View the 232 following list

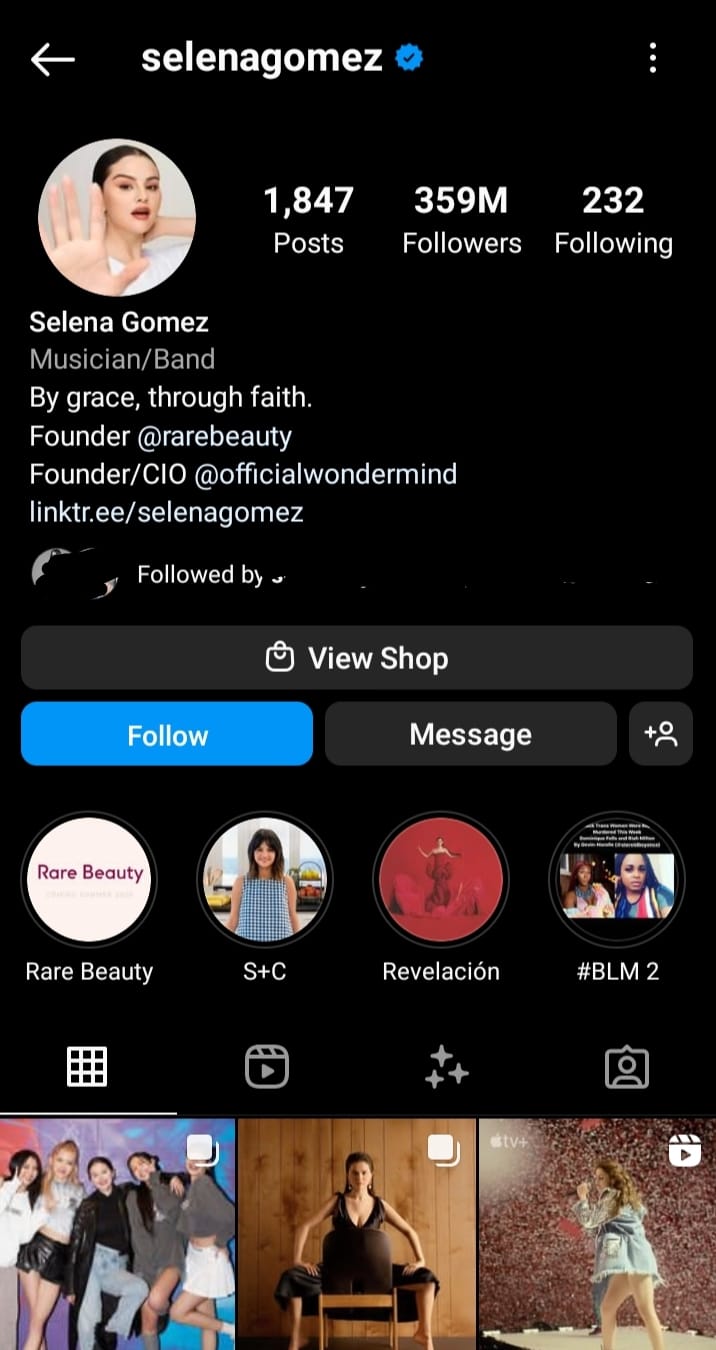[x=613, y=220]
